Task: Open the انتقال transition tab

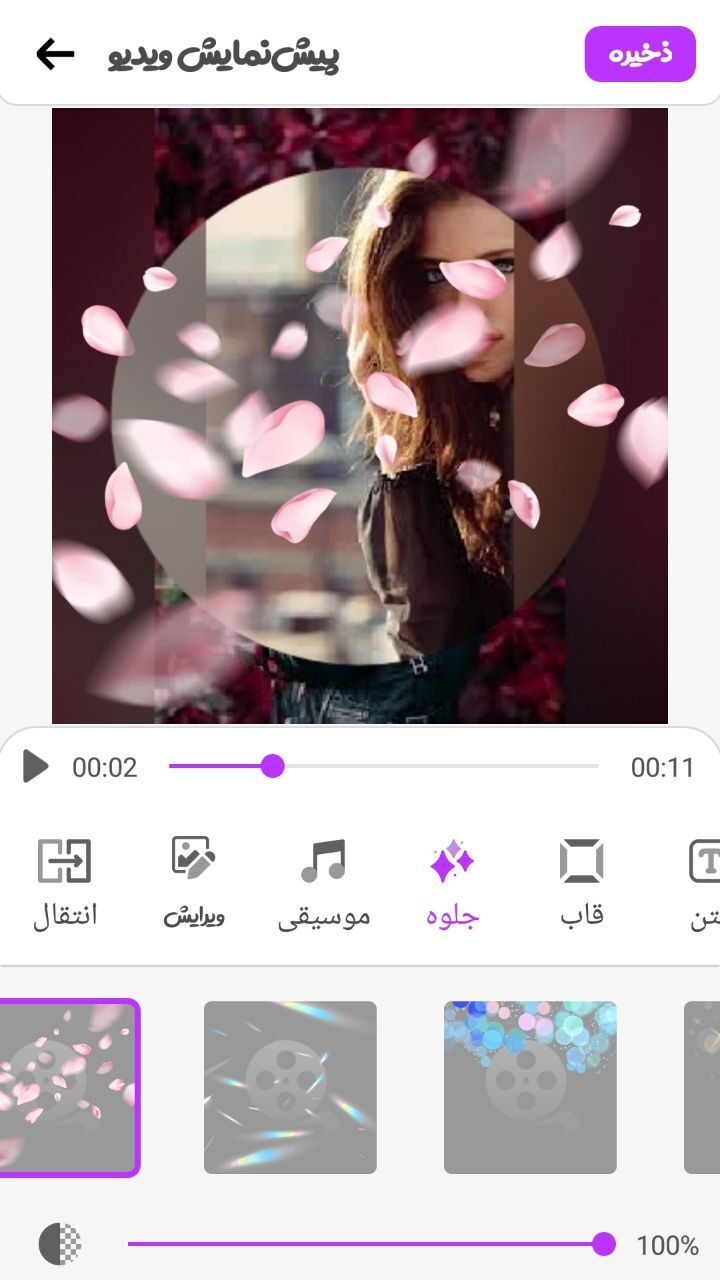Action: point(65,882)
